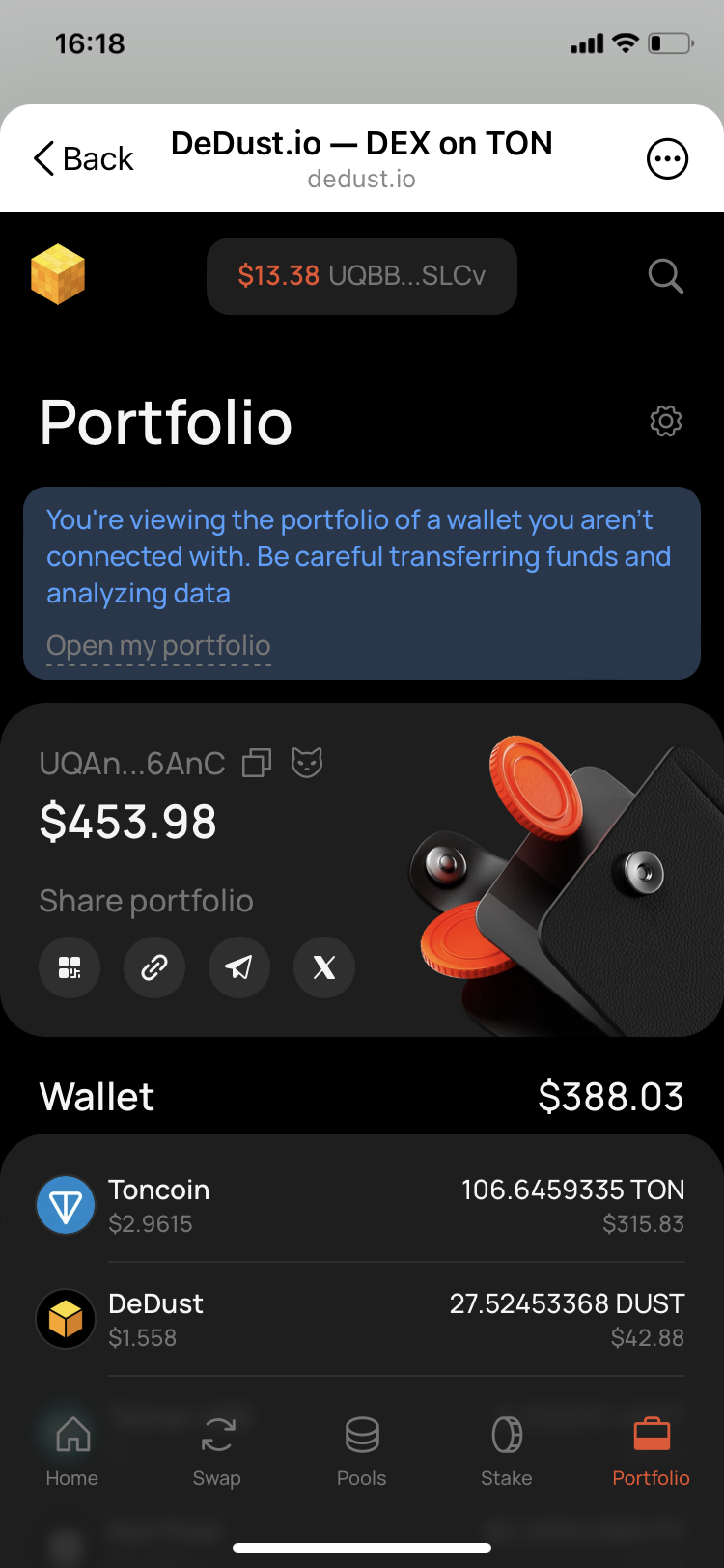This screenshot has width=724, height=1568.
Task: Open the browser overflow menu
Action: (x=667, y=158)
